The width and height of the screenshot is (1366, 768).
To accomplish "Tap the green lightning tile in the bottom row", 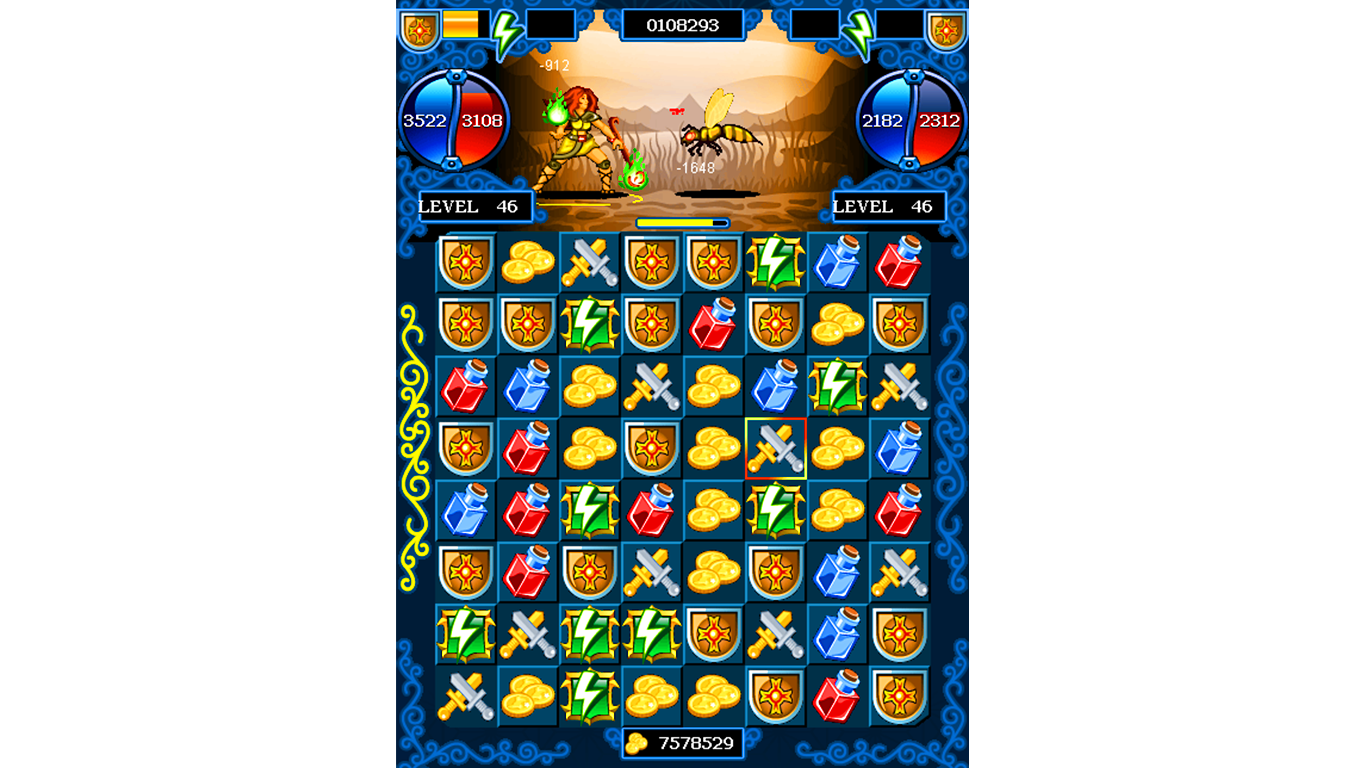I will click(589, 697).
